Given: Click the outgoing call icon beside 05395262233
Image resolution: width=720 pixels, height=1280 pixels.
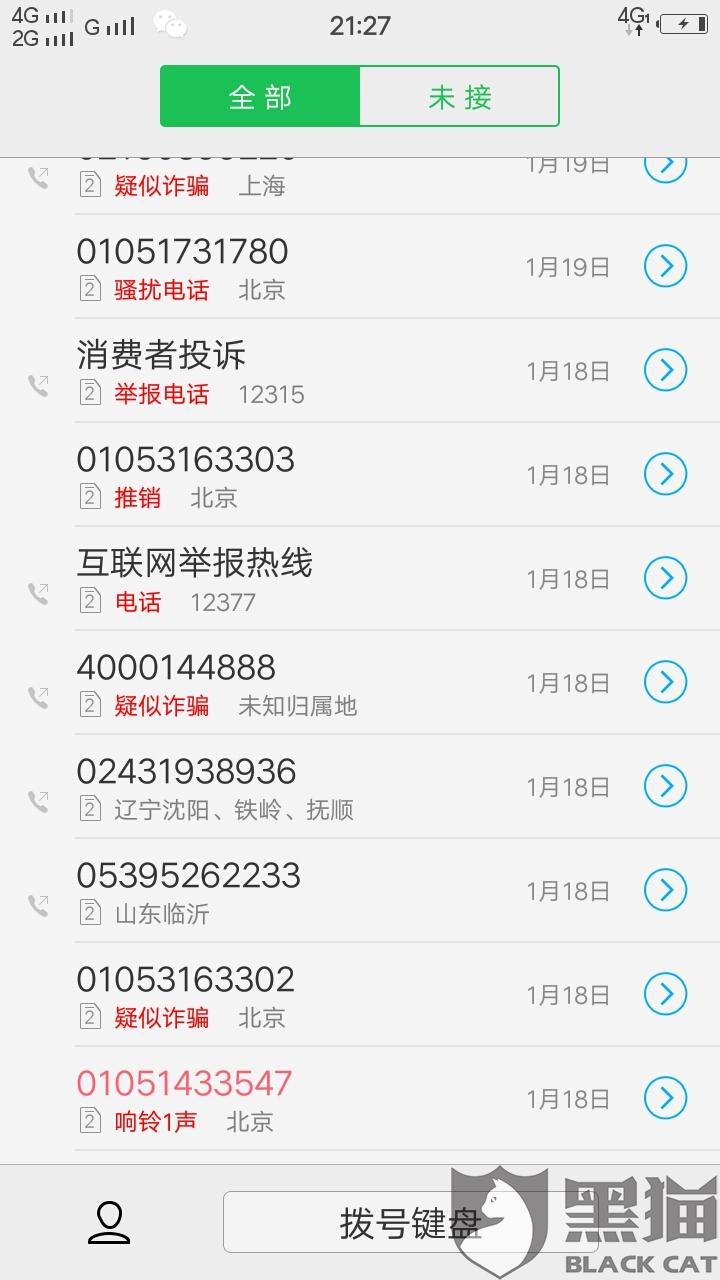Looking at the screenshot, I should [38, 905].
